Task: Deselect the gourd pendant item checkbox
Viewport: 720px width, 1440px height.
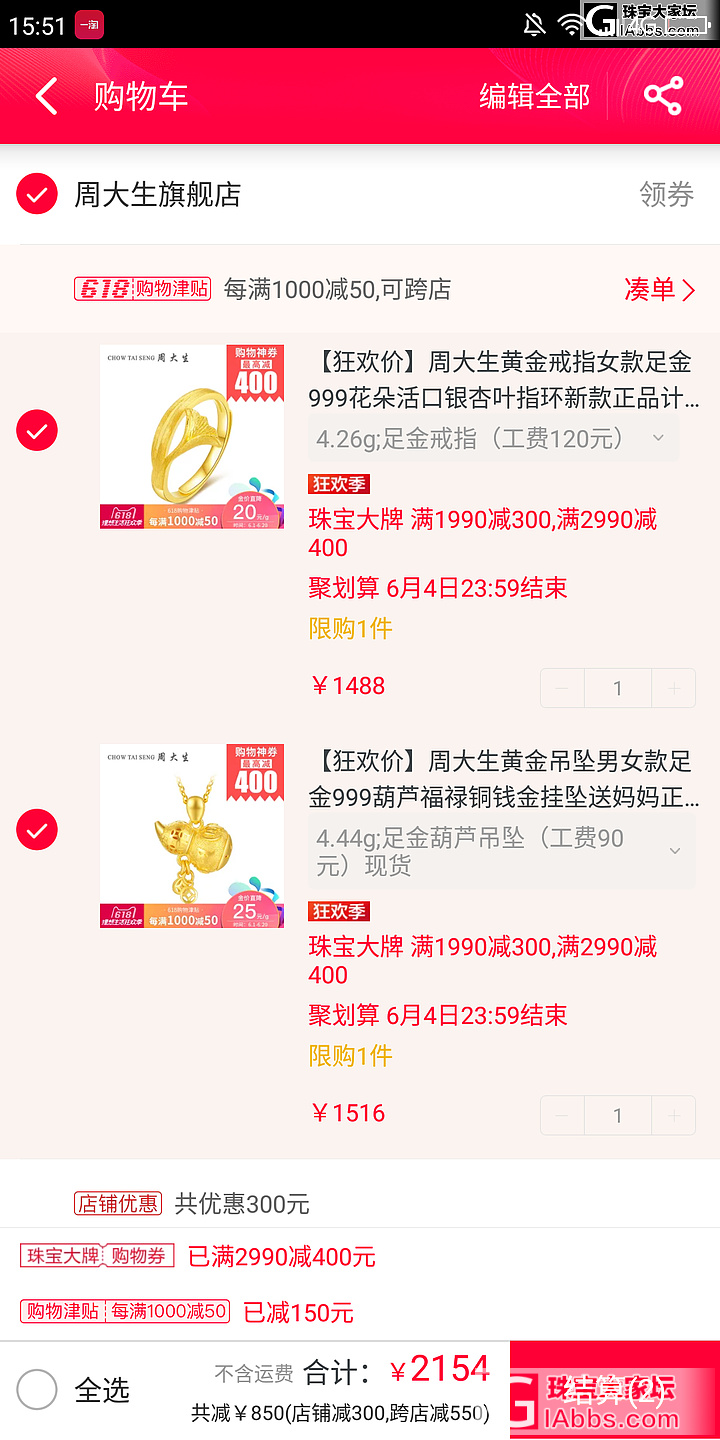Action: tap(37, 830)
